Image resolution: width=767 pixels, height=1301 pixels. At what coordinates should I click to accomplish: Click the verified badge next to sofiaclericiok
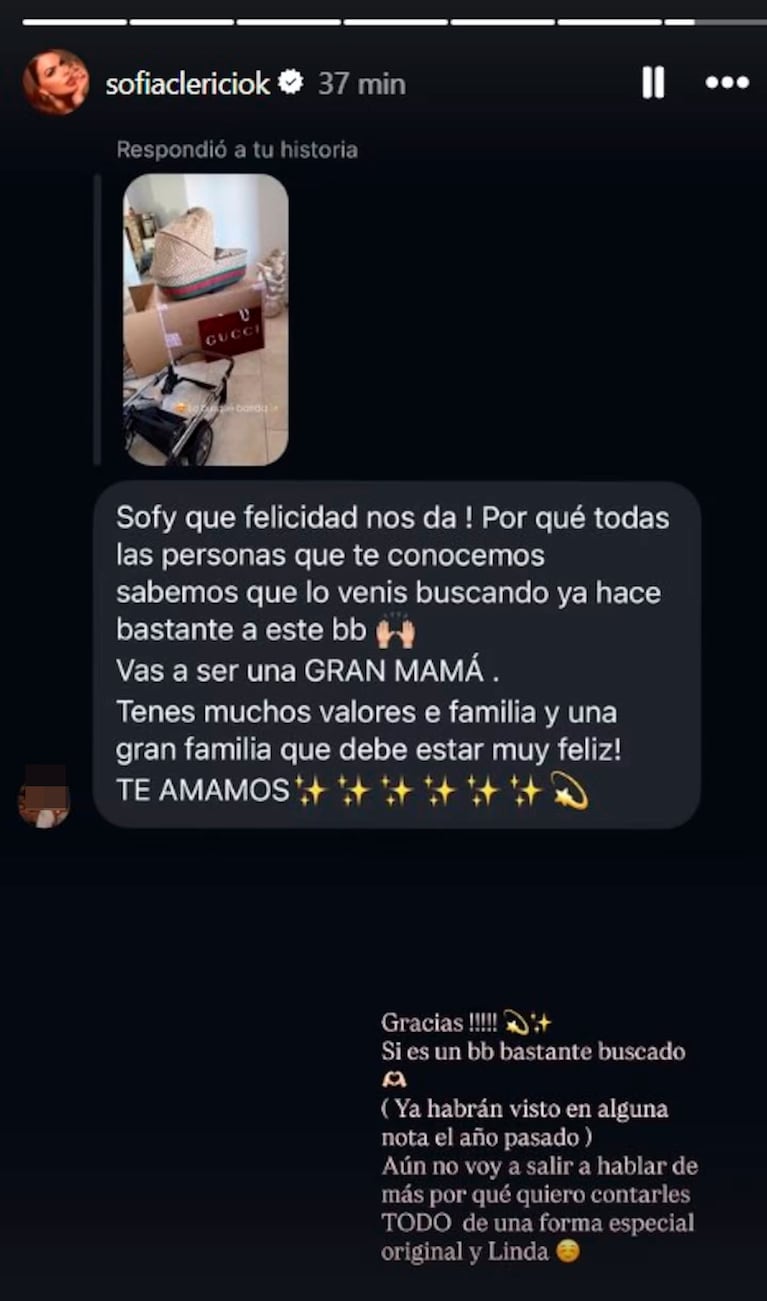(290, 84)
